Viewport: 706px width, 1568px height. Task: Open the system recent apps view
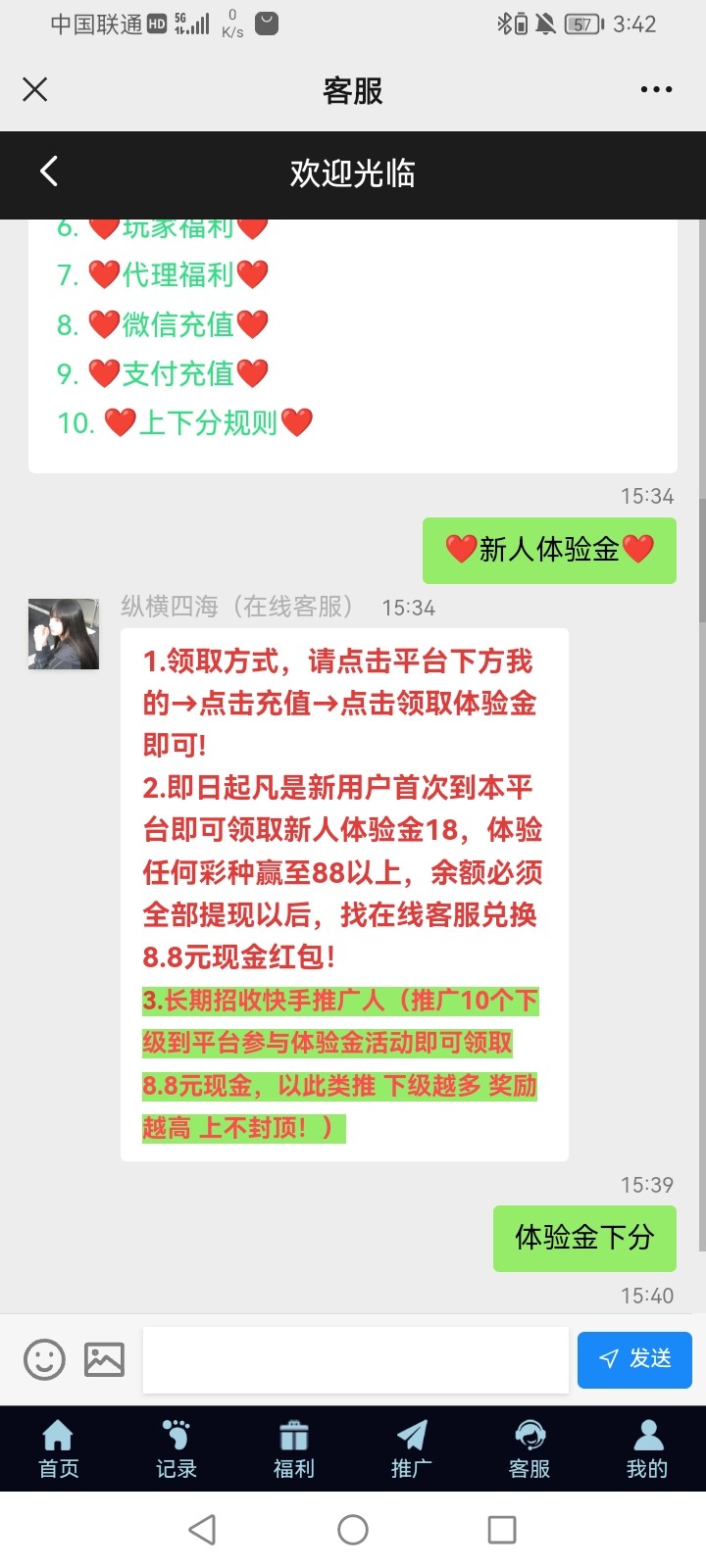point(502,1530)
